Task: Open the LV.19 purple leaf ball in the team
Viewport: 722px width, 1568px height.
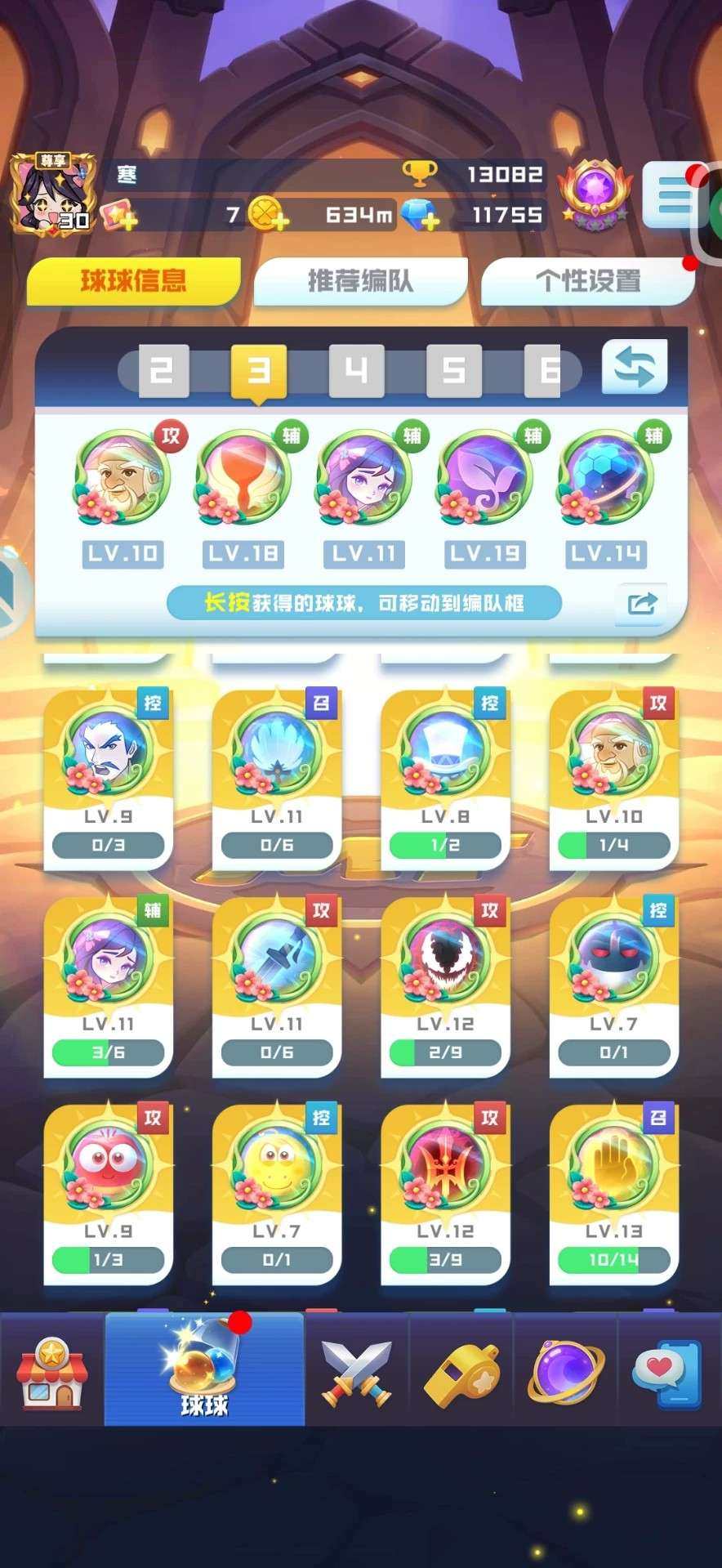Action: pos(484,479)
